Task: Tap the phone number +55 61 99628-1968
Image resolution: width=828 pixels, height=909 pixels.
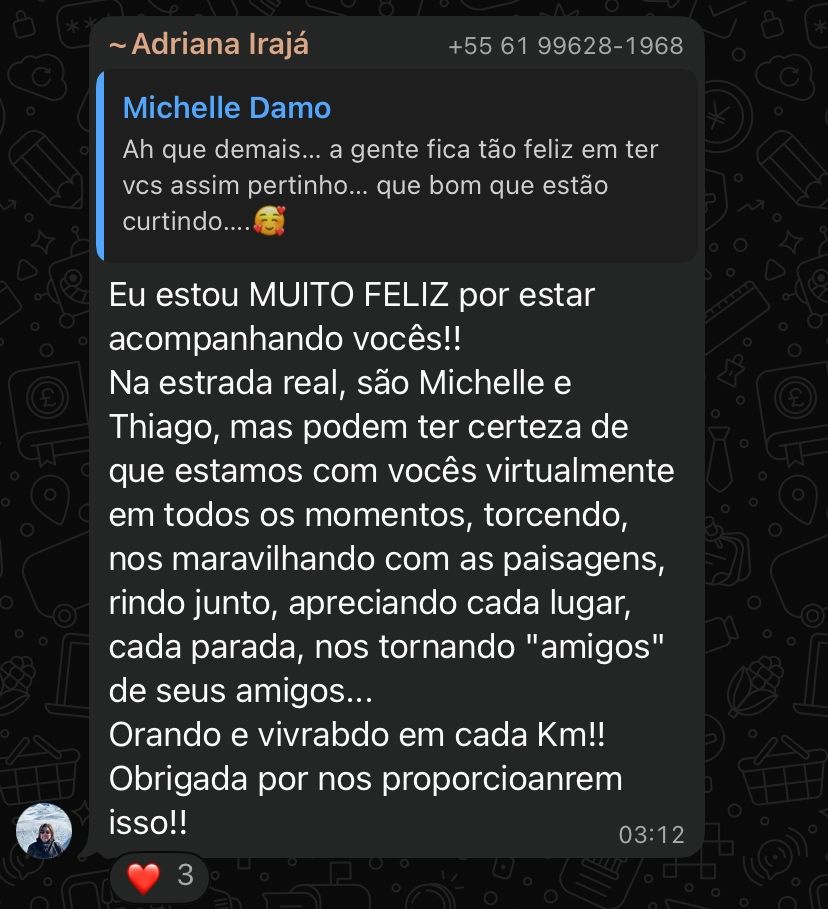Action: (x=566, y=46)
